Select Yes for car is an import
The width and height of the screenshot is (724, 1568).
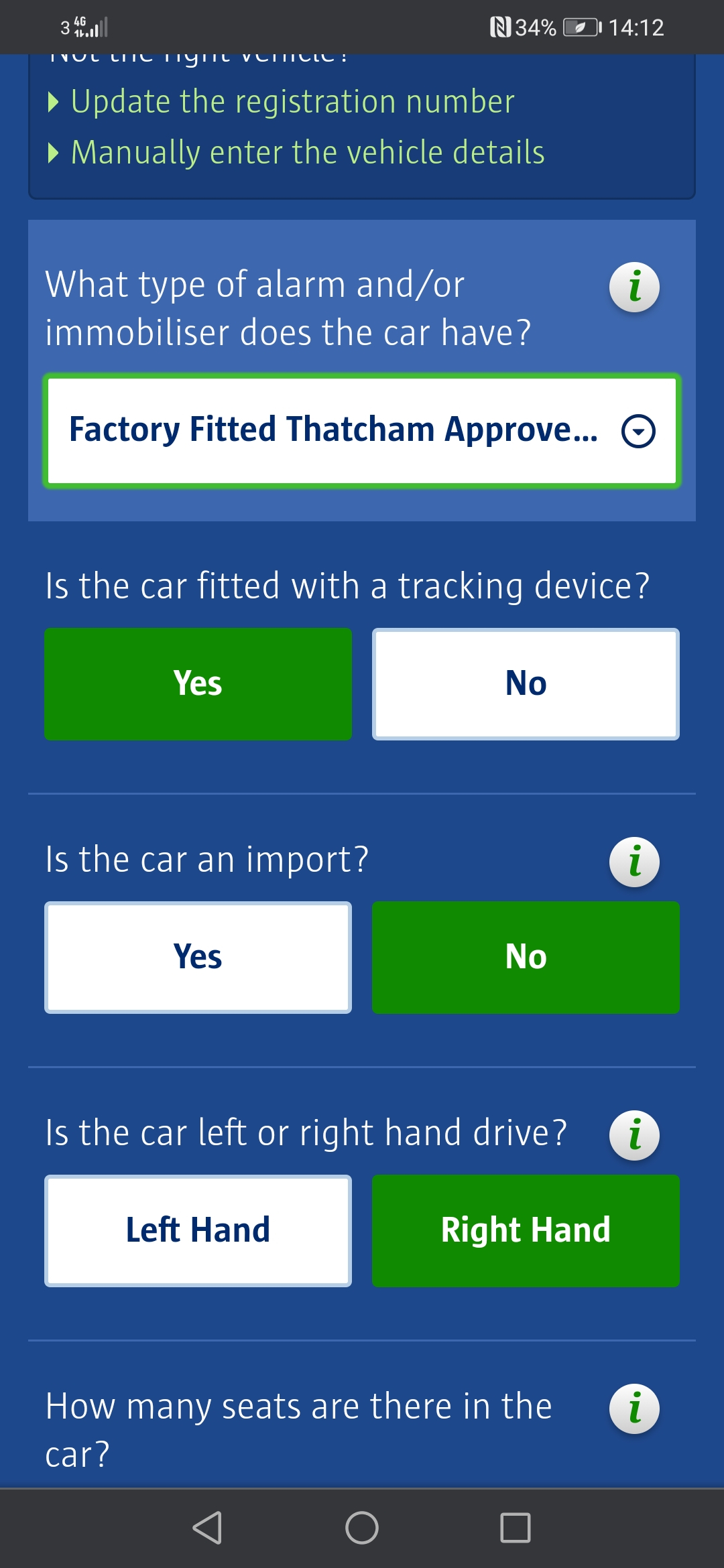tap(198, 957)
